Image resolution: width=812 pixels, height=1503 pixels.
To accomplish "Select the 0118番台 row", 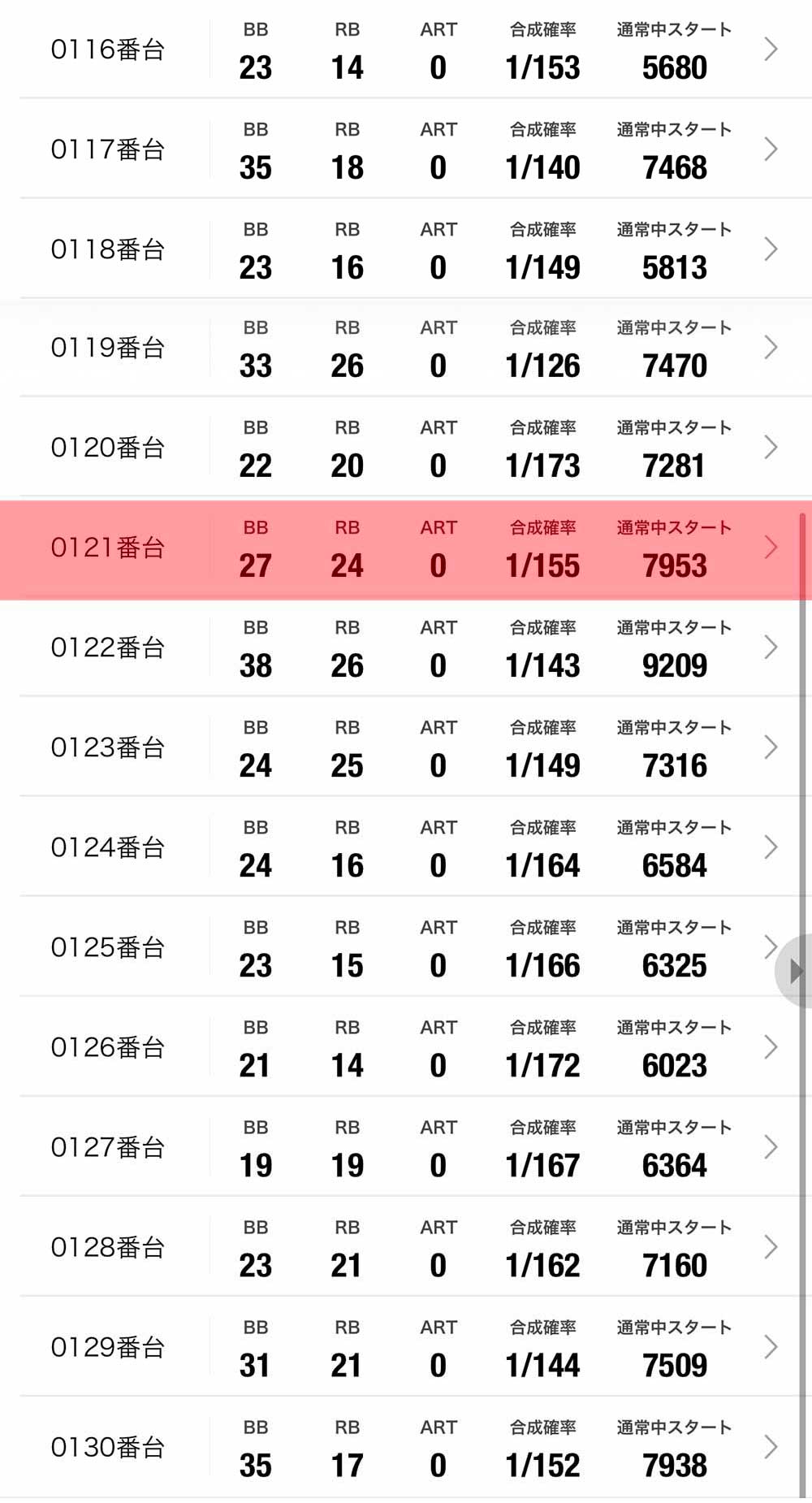I will tap(406, 249).
